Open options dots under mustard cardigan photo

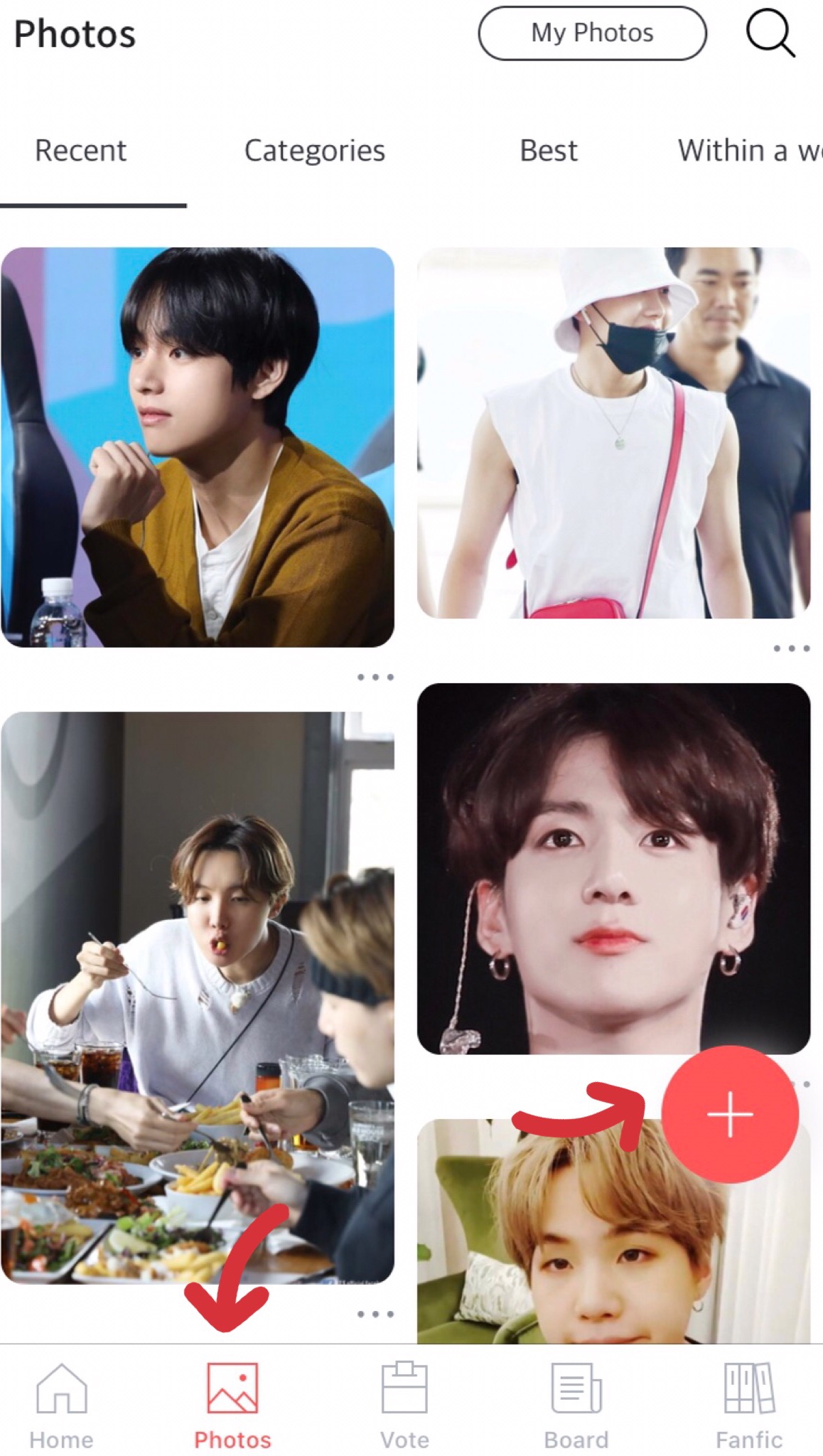pos(375,677)
